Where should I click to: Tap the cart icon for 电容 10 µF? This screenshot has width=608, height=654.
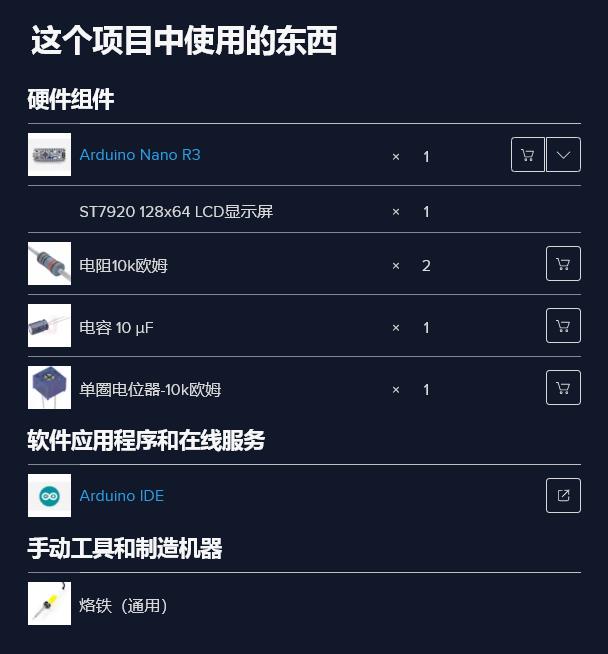(x=563, y=326)
